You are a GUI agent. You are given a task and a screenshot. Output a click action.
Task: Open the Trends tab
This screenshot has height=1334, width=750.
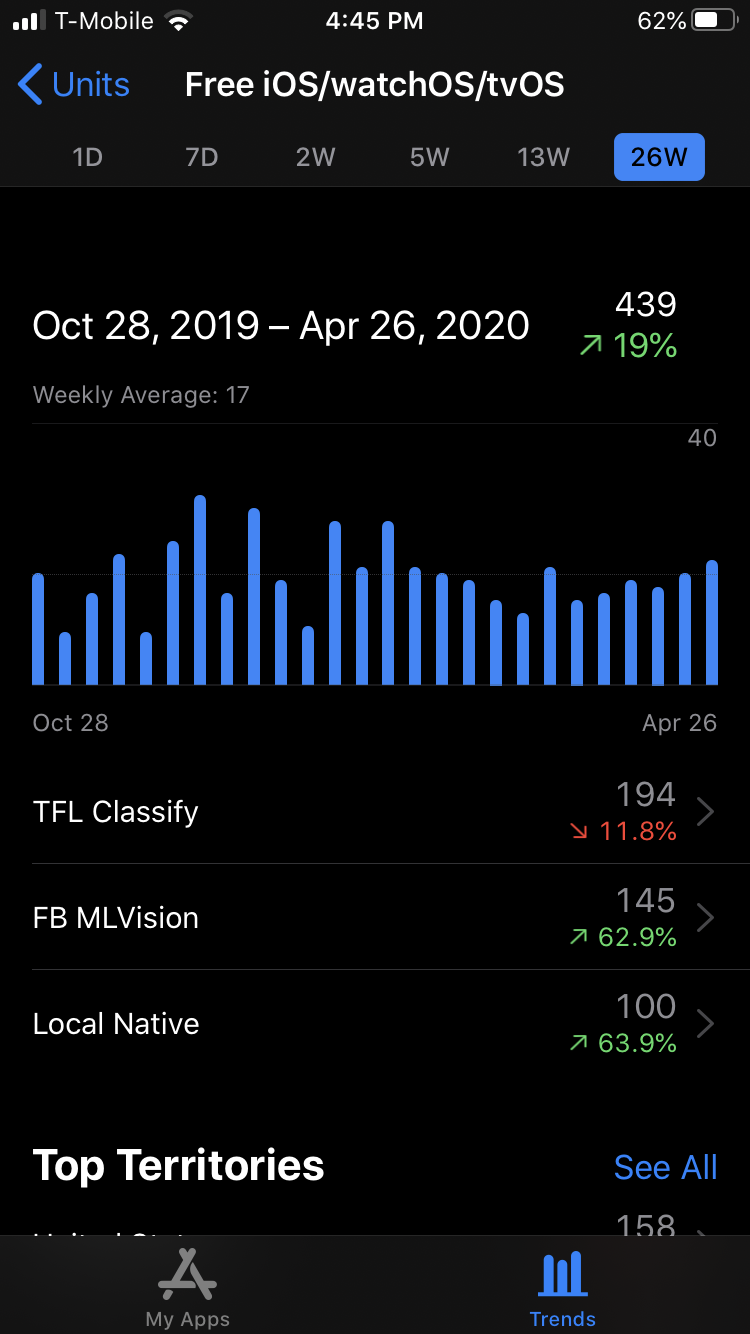tap(563, 1287)
